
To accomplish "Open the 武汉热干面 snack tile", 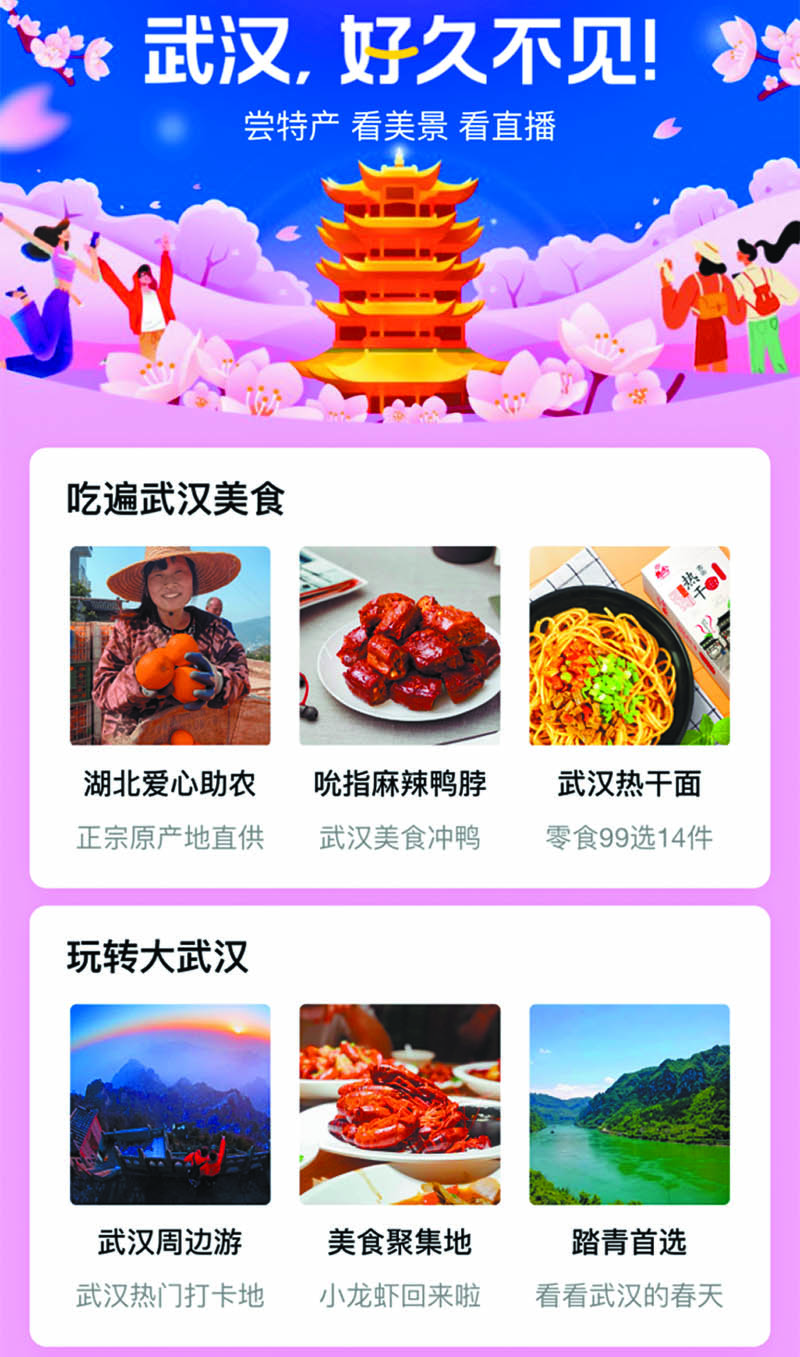I will tap(629, 646).
